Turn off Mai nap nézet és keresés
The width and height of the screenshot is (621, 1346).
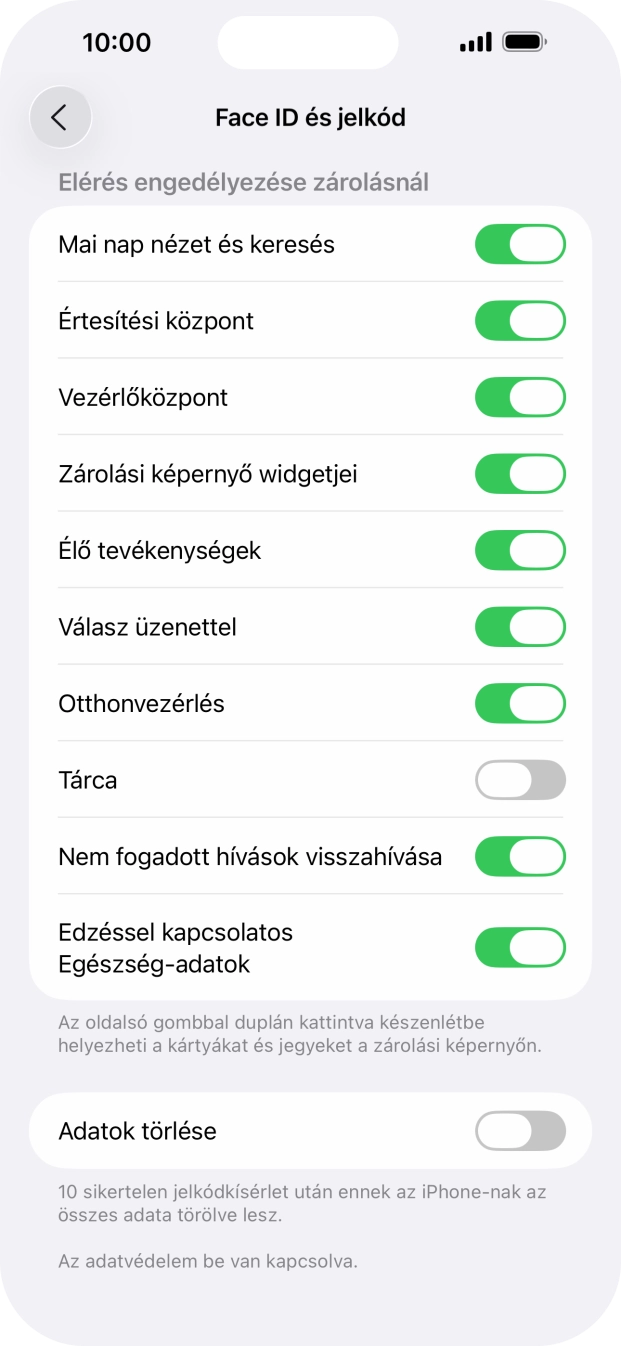click(520, 245)
